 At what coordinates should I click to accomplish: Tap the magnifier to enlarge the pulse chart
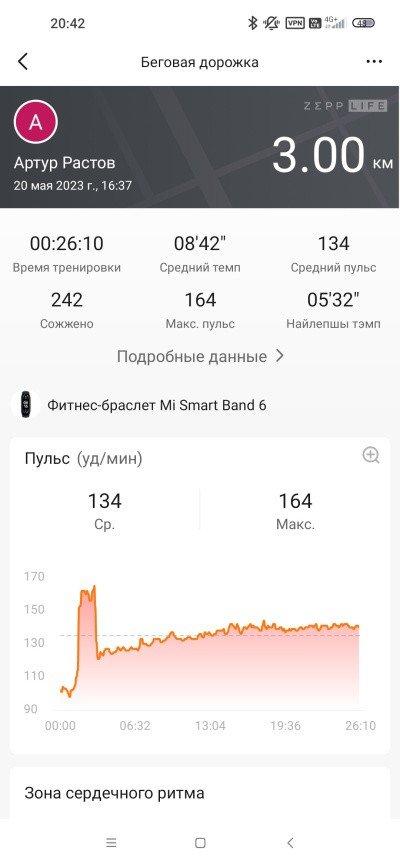pyautogui.click(x=371, y=456)
